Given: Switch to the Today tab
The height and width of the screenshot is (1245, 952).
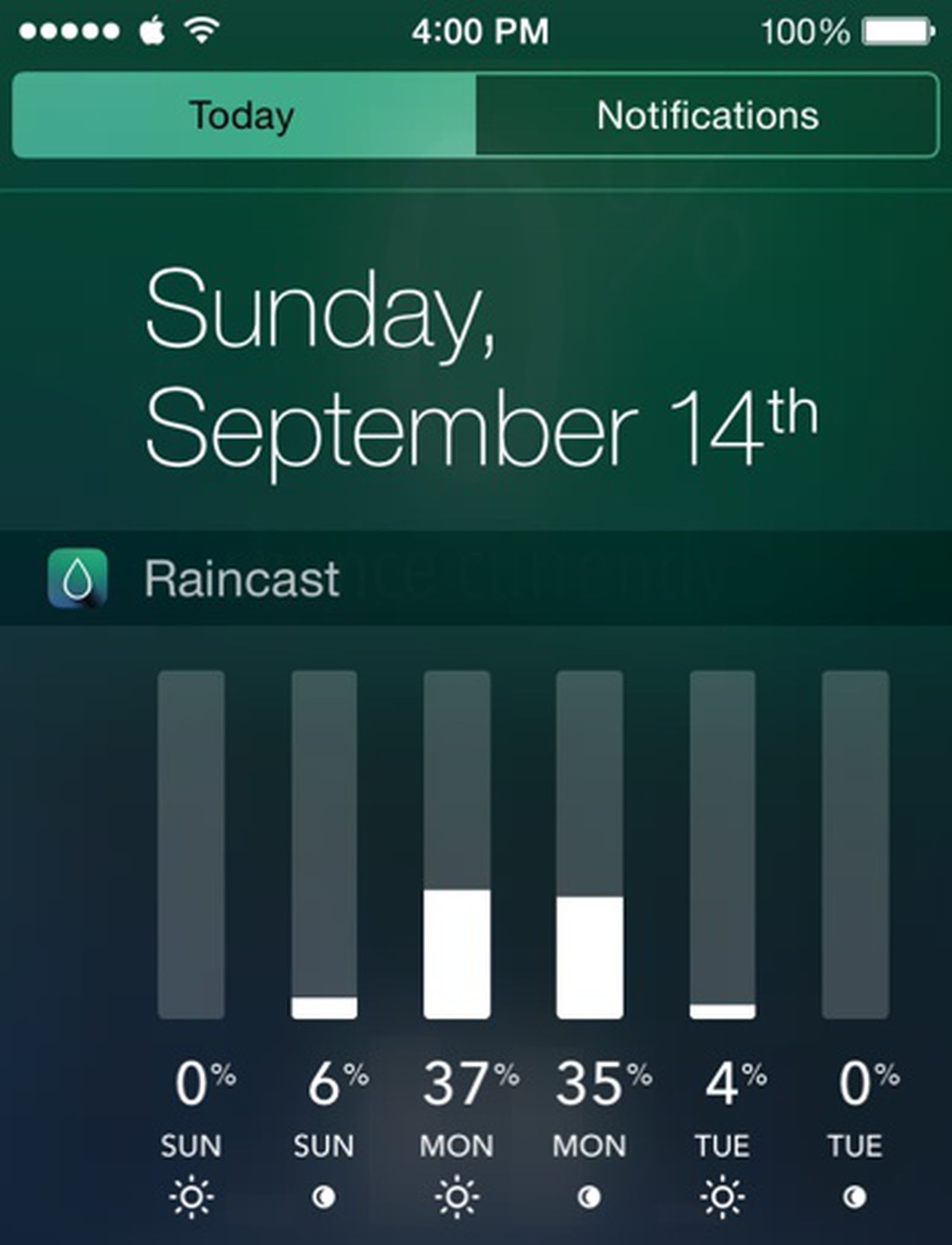Looking at the screenshot, I should click(241, 115).
